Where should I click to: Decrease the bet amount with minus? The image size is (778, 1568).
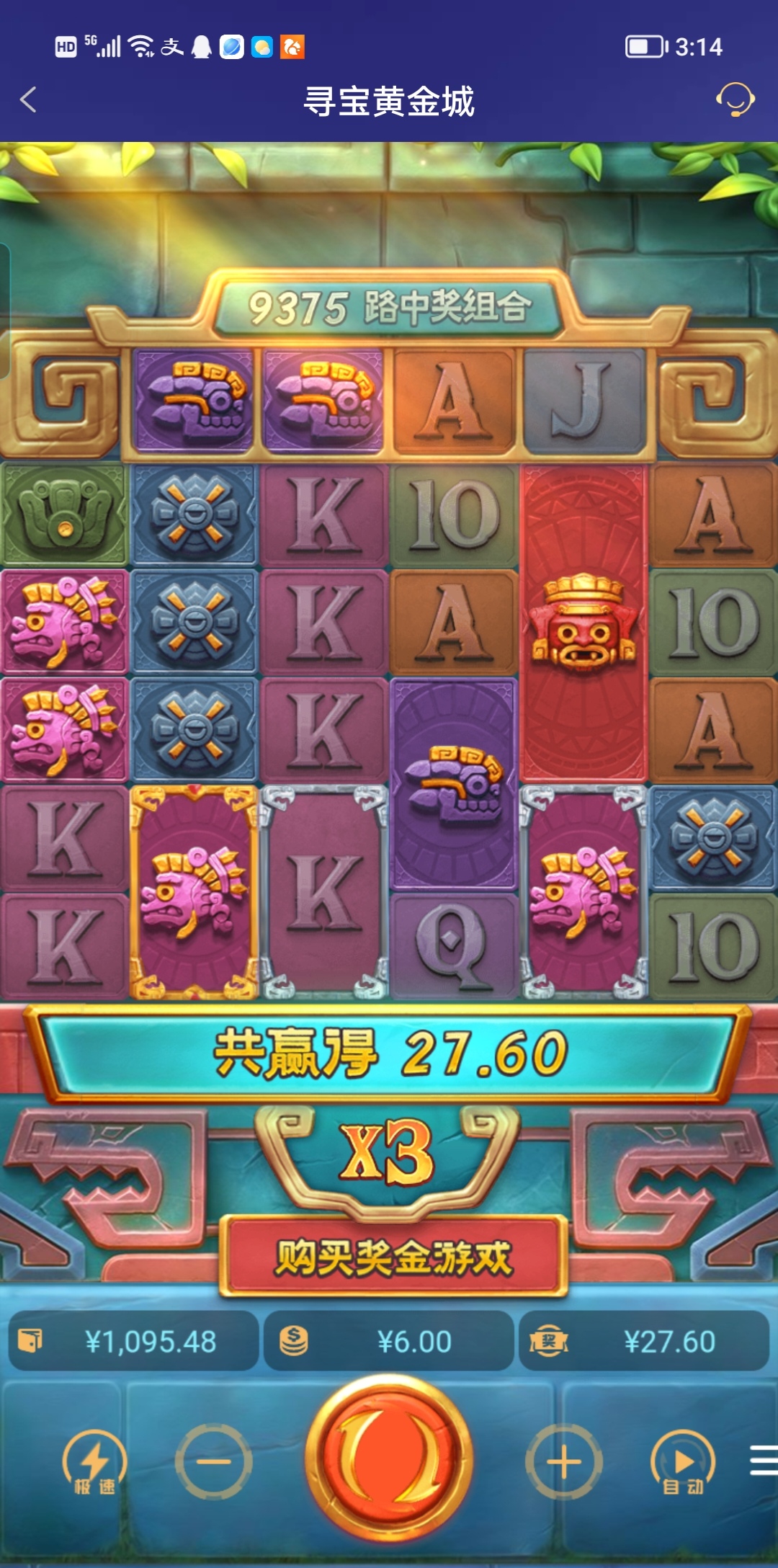click(214, 1461)
